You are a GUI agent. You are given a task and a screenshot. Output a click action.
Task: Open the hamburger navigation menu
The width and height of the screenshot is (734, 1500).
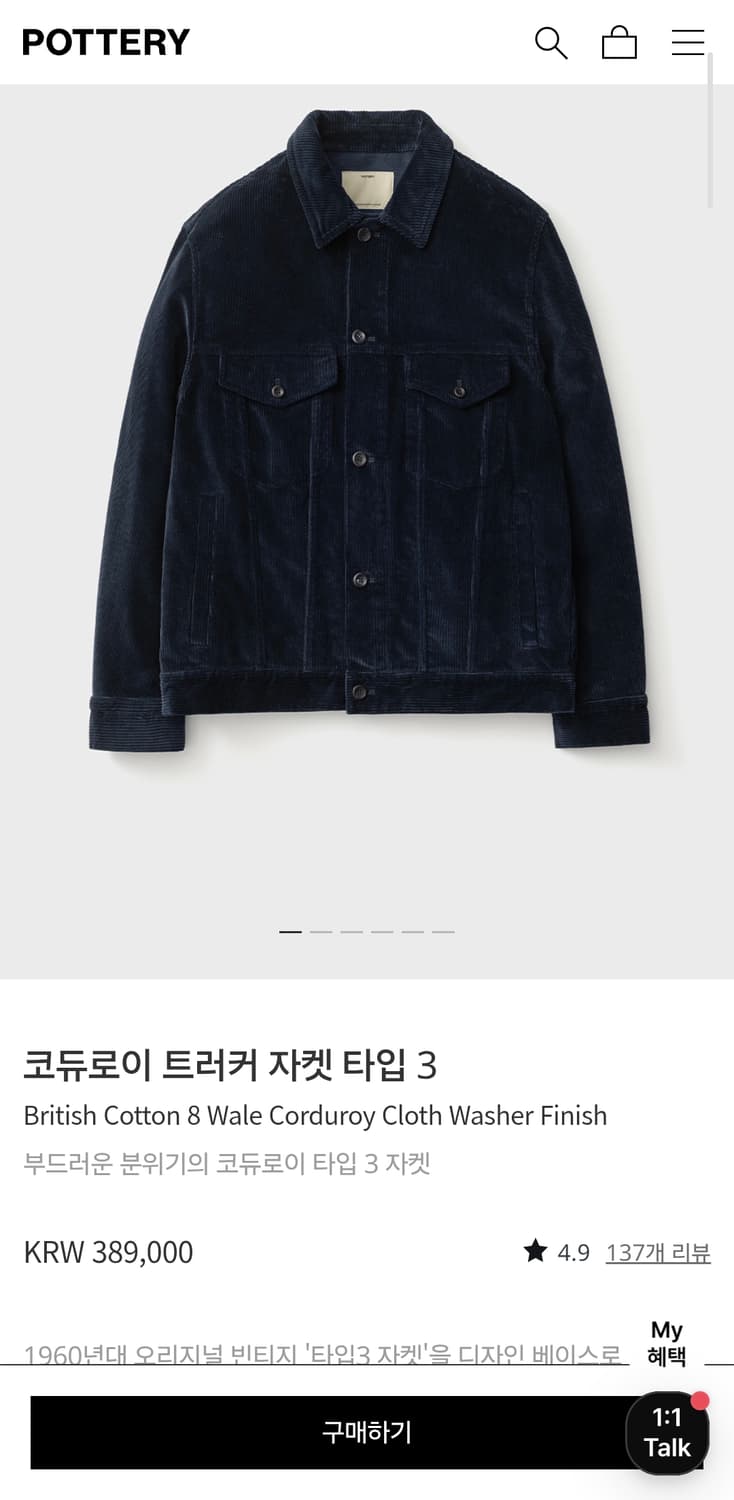(x=688, y=42)
